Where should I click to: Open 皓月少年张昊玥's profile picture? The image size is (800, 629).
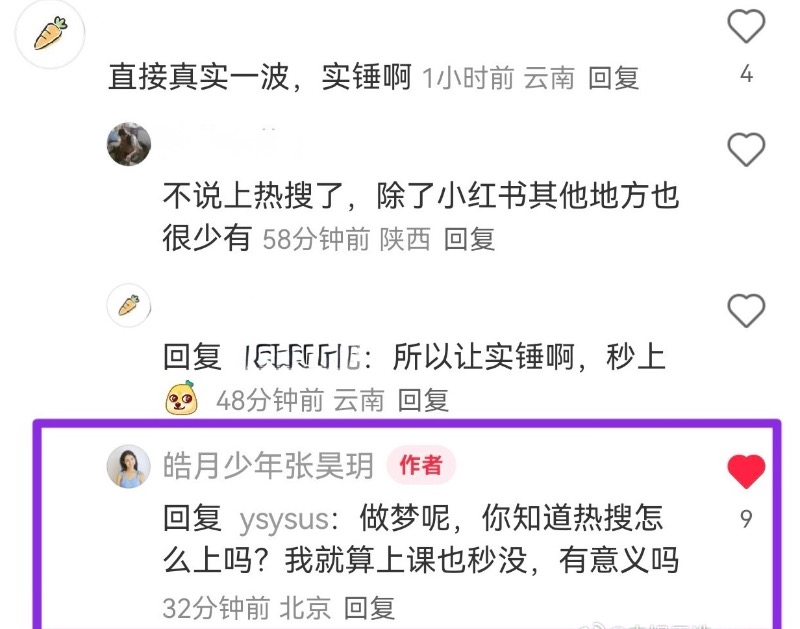click(129, 465)
